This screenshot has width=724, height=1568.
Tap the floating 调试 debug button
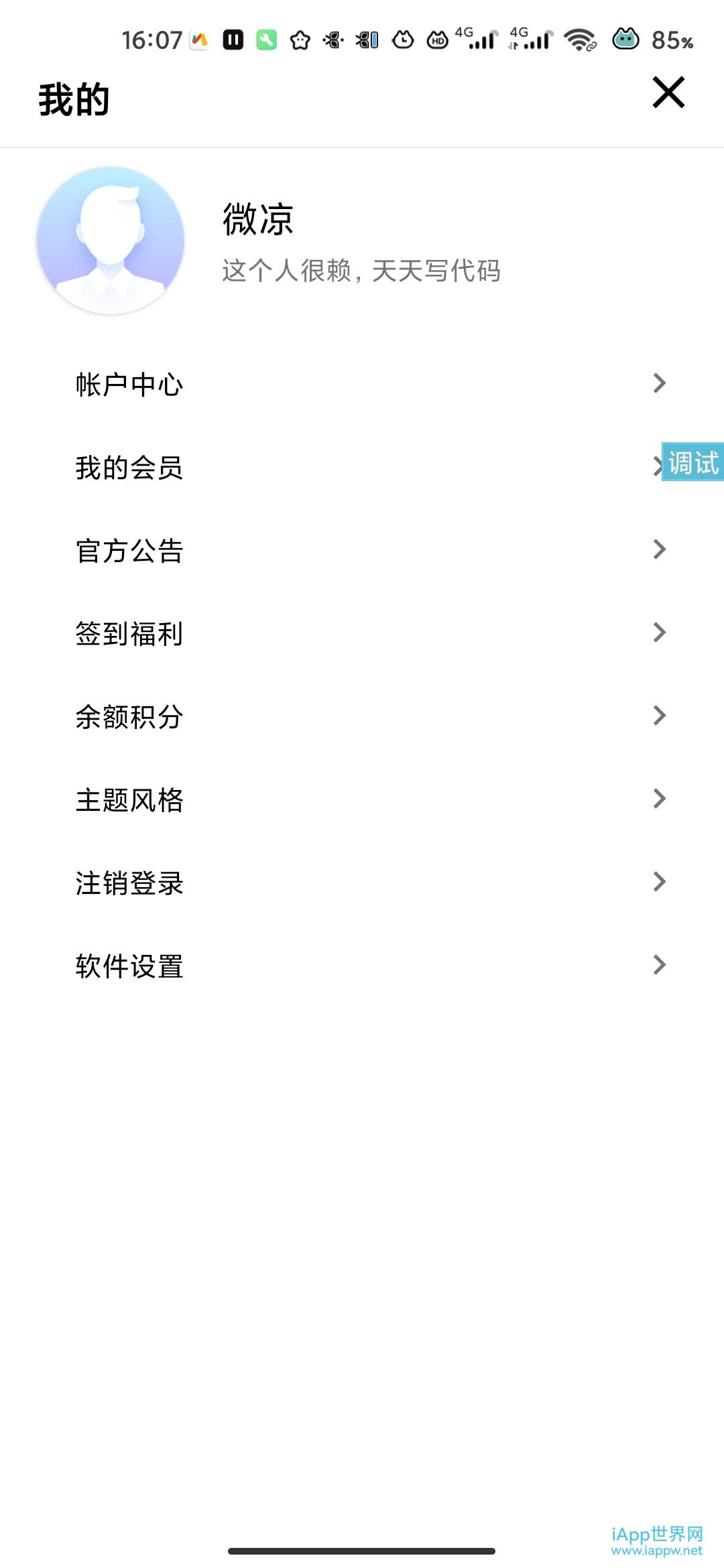coord(692,462)
